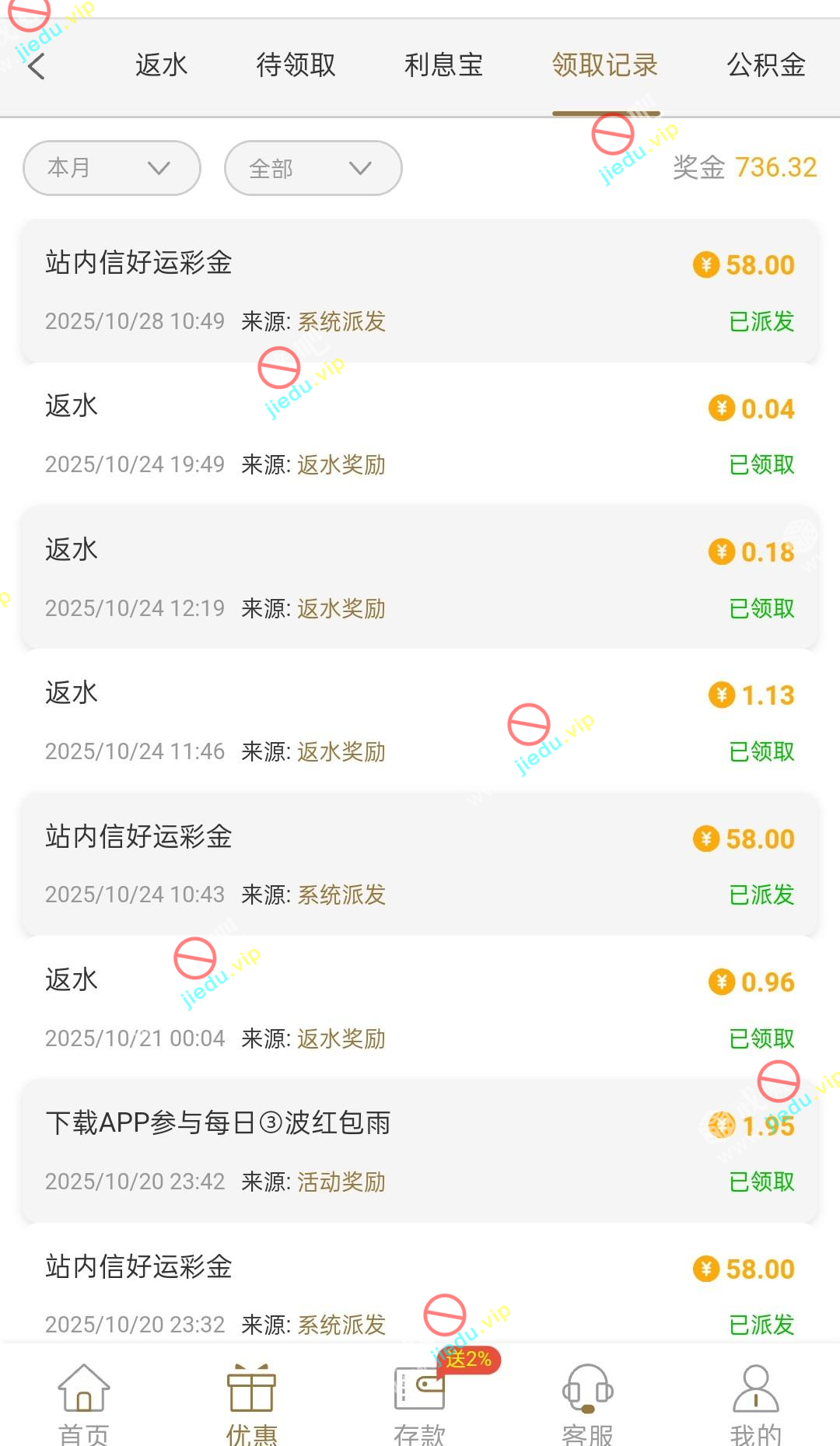
Task: Open the 待领取 tab
Action: click(296, 65)
